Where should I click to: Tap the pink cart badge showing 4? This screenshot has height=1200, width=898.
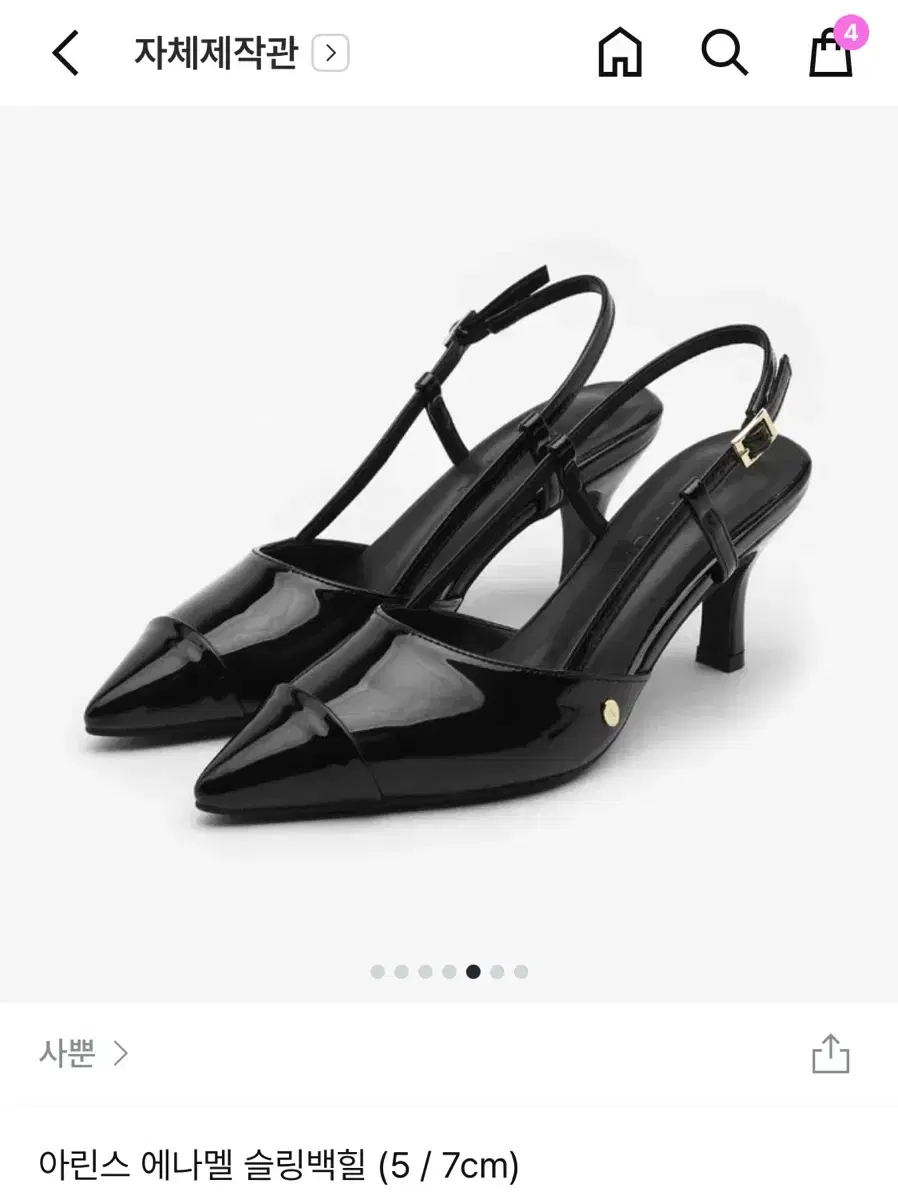[x=854, y=31]
